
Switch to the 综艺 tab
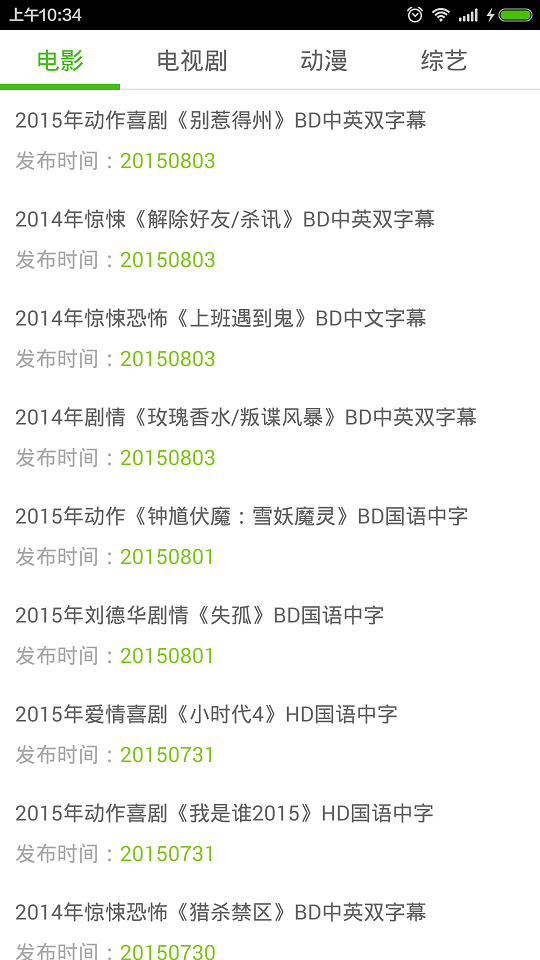(444, 61)
